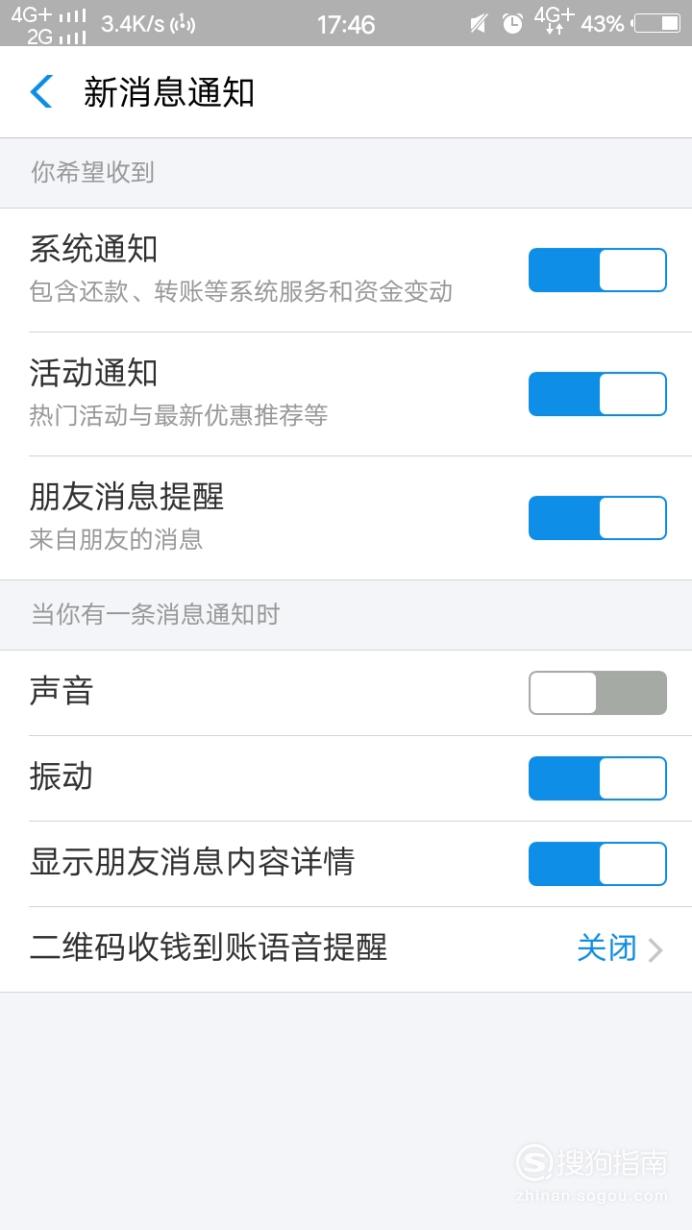Turn off the 系统通知 switch
The width and height of the screenshot is (692, 1230).
(597, 270)
